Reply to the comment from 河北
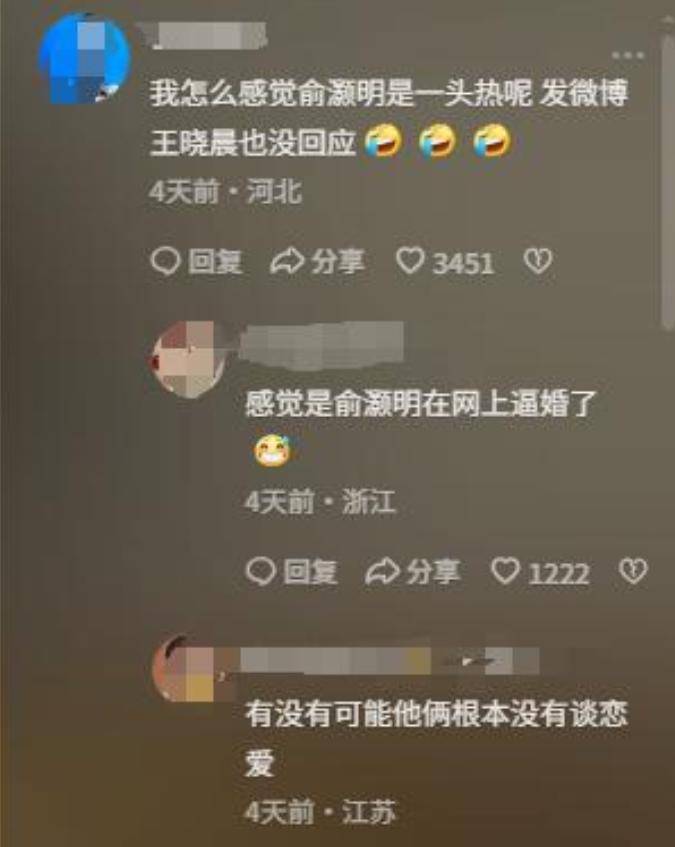The width and height of the screenshot is (675, 847). click(196, 262)
